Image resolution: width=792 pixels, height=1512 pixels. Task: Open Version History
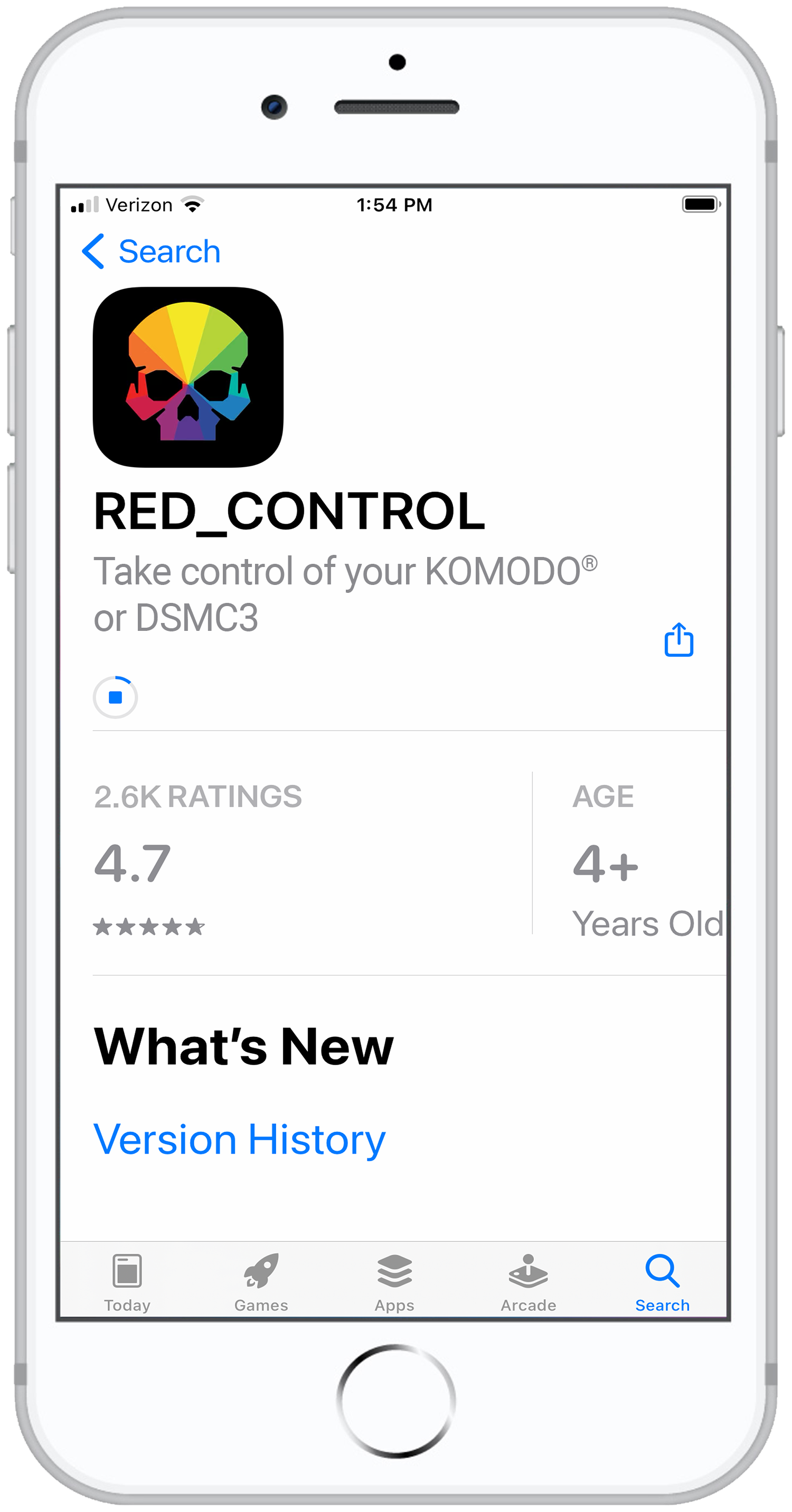point(239,1139)
